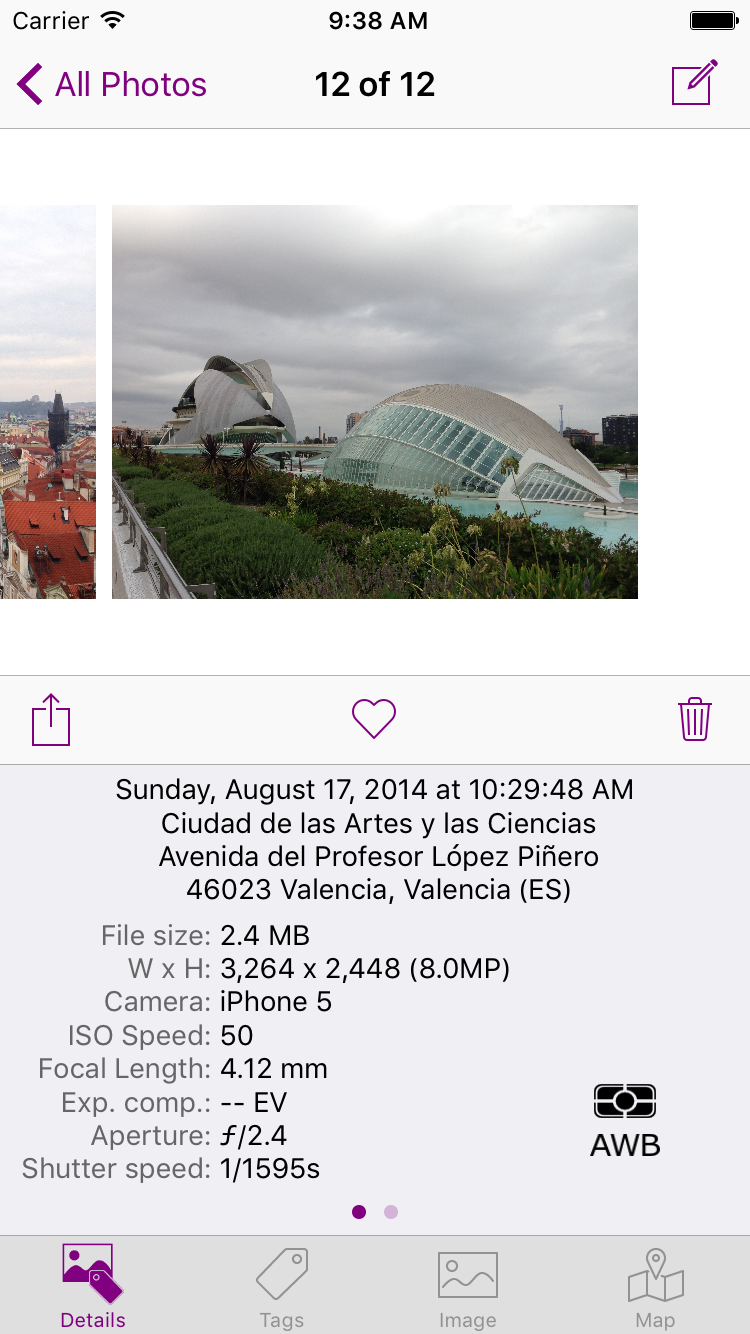The image size is (750, 1334).
Task: Tap the second page-control dot
Action: [390, 1211]
